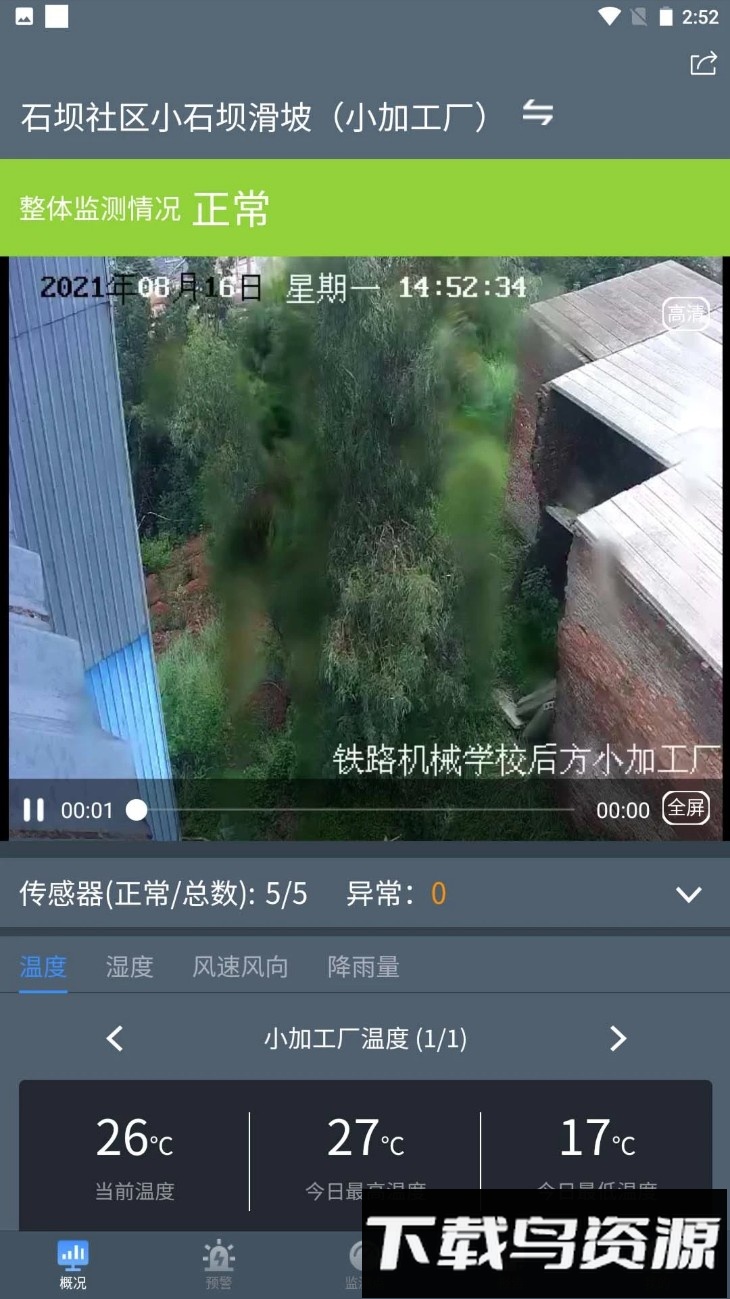Image resolution: width=730 pixels, height=1299 pixels.
Task: Collapse the 传感器 sensor summary with the chevron
Action: 688,894
